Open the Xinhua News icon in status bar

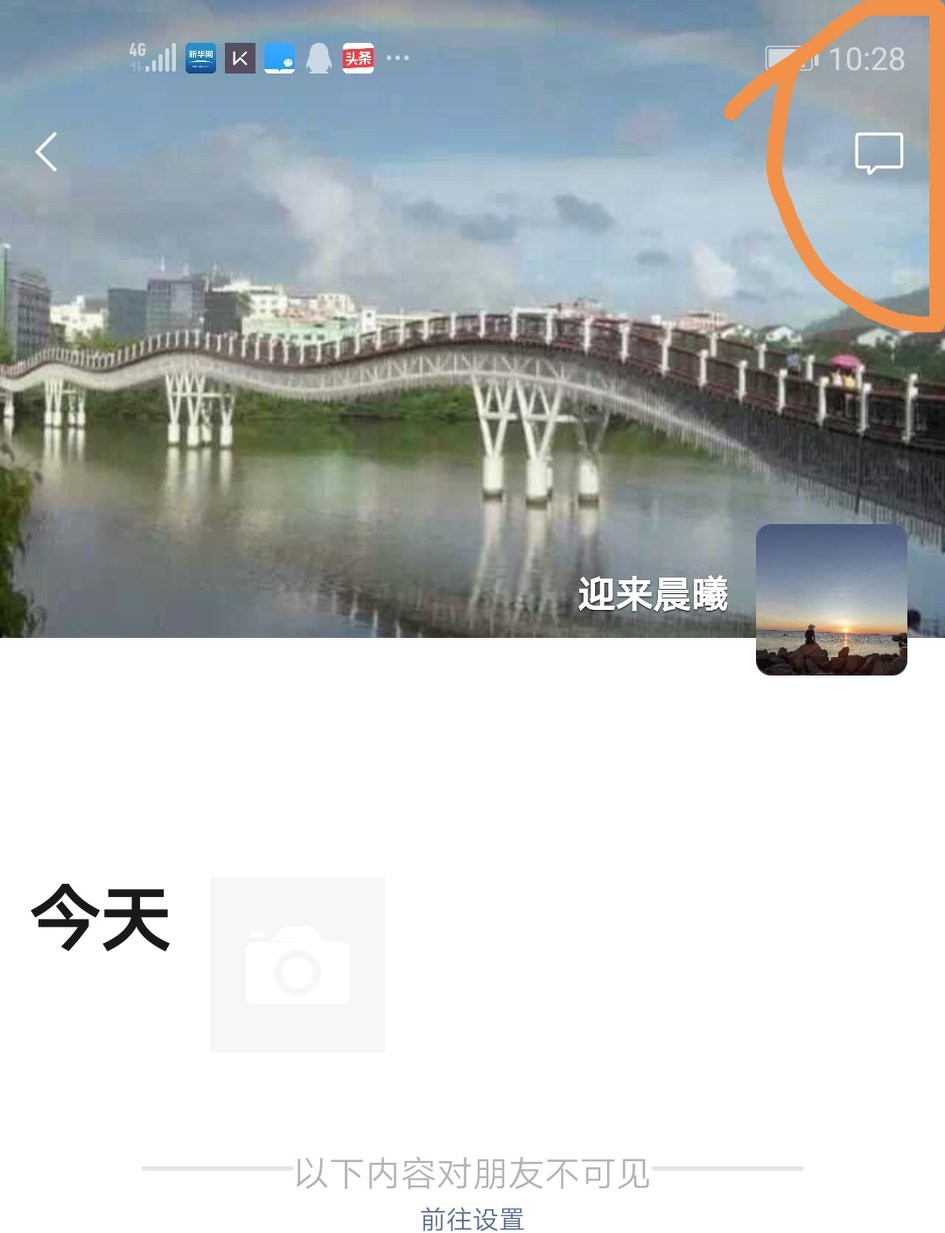pos(199,58)
